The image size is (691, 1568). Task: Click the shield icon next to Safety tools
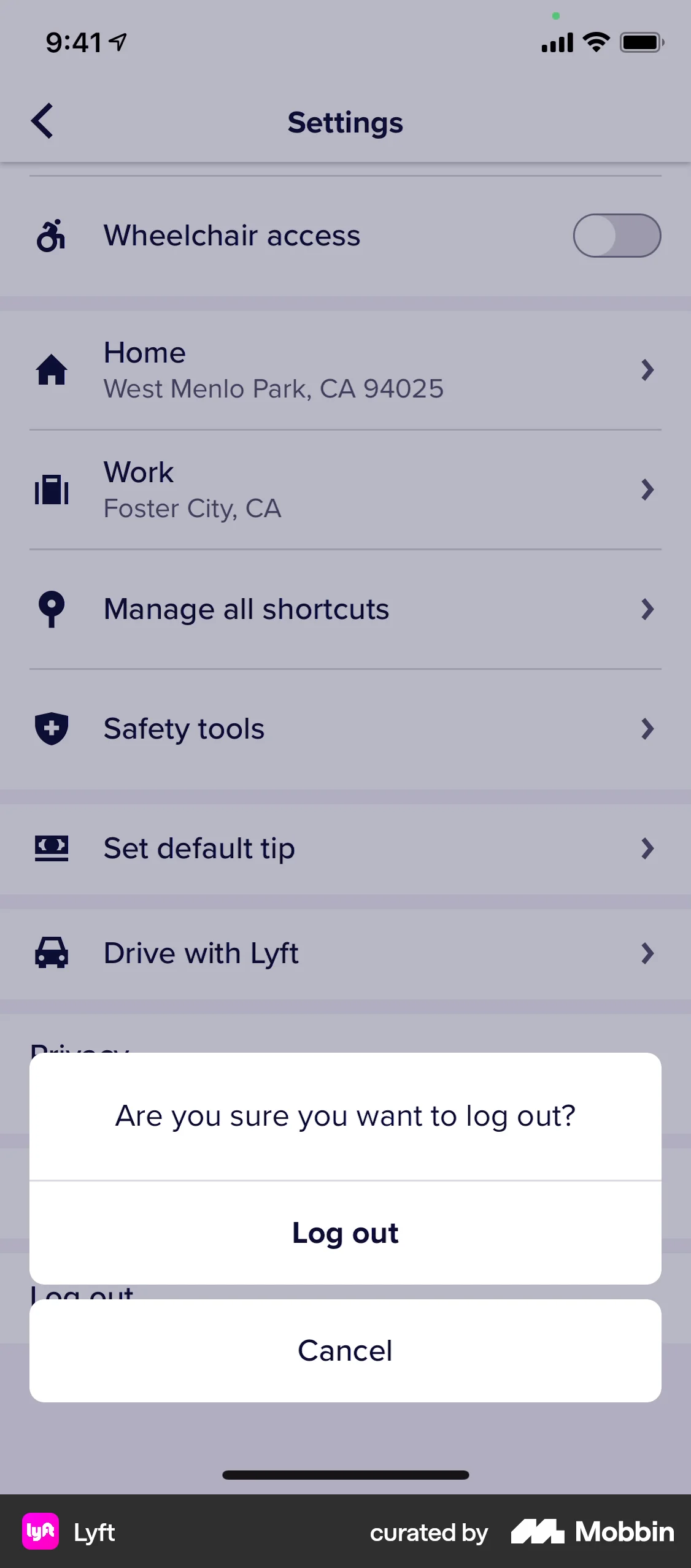52,729
